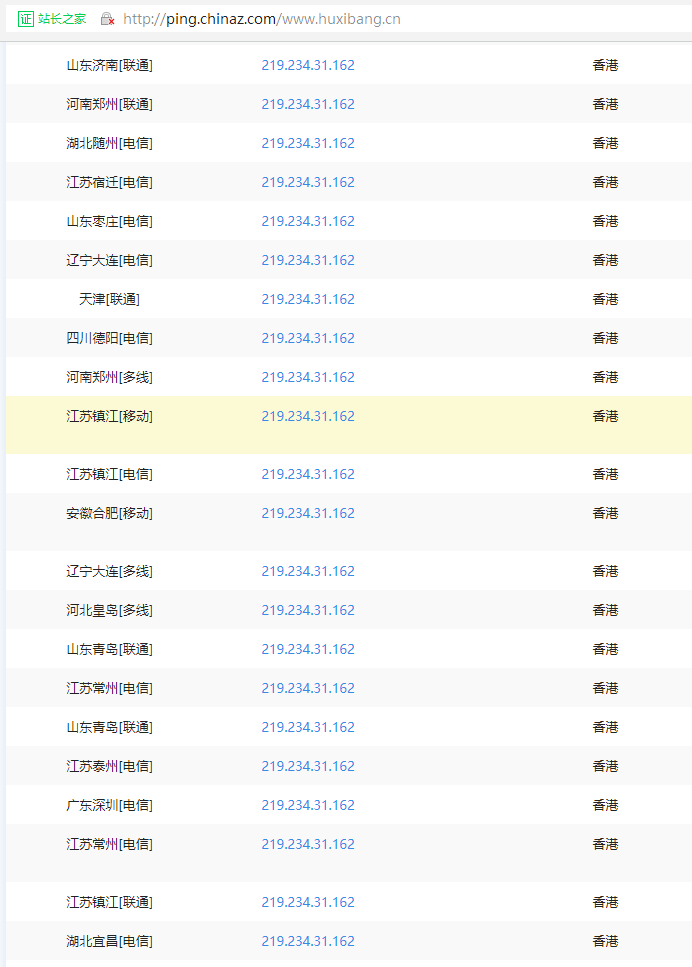View the IP address link for 安徽合肥[移动]
This screenshot has width=692, height=967.
point(308,513)
